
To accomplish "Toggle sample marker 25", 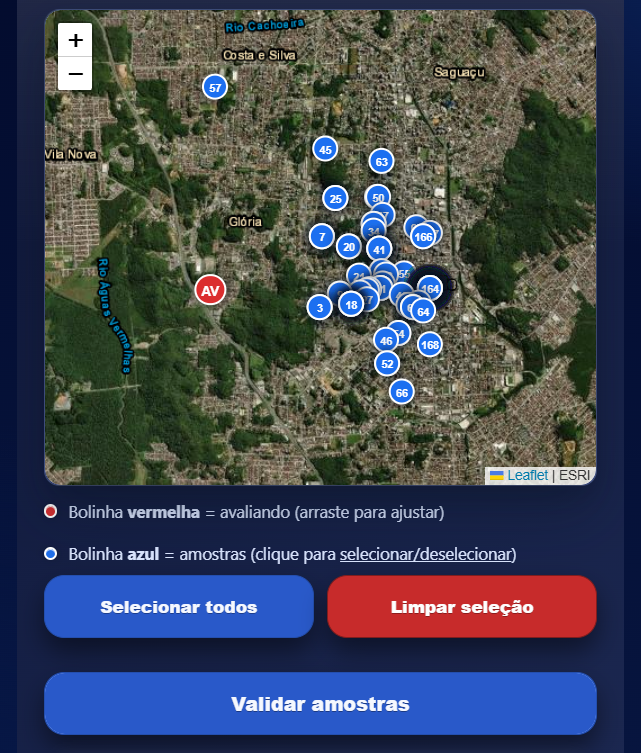I will point(335,198).
